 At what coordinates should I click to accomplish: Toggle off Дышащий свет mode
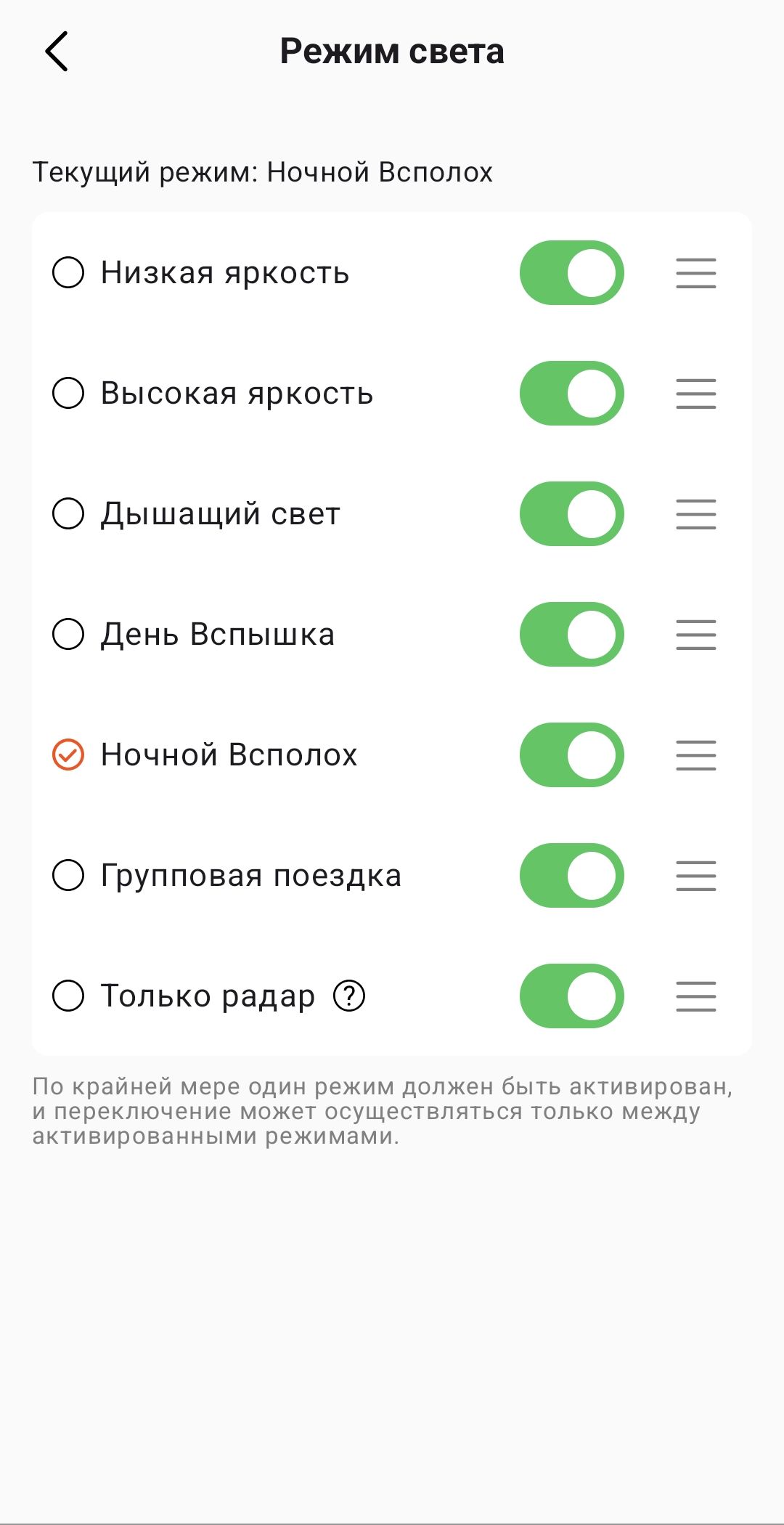pos(571,514)
